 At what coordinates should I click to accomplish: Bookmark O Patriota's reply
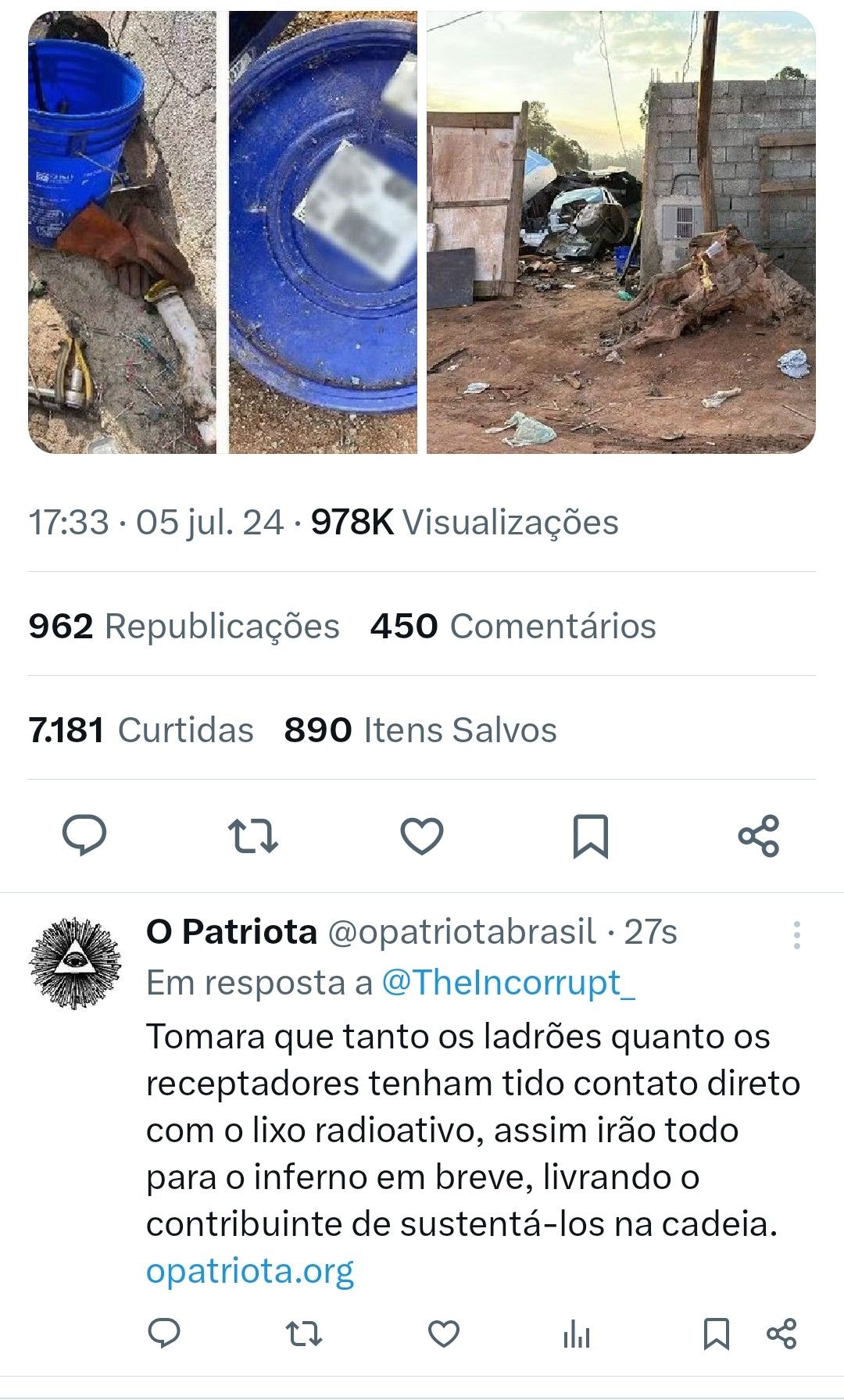pyautogui.click(x=716, y=1334)
